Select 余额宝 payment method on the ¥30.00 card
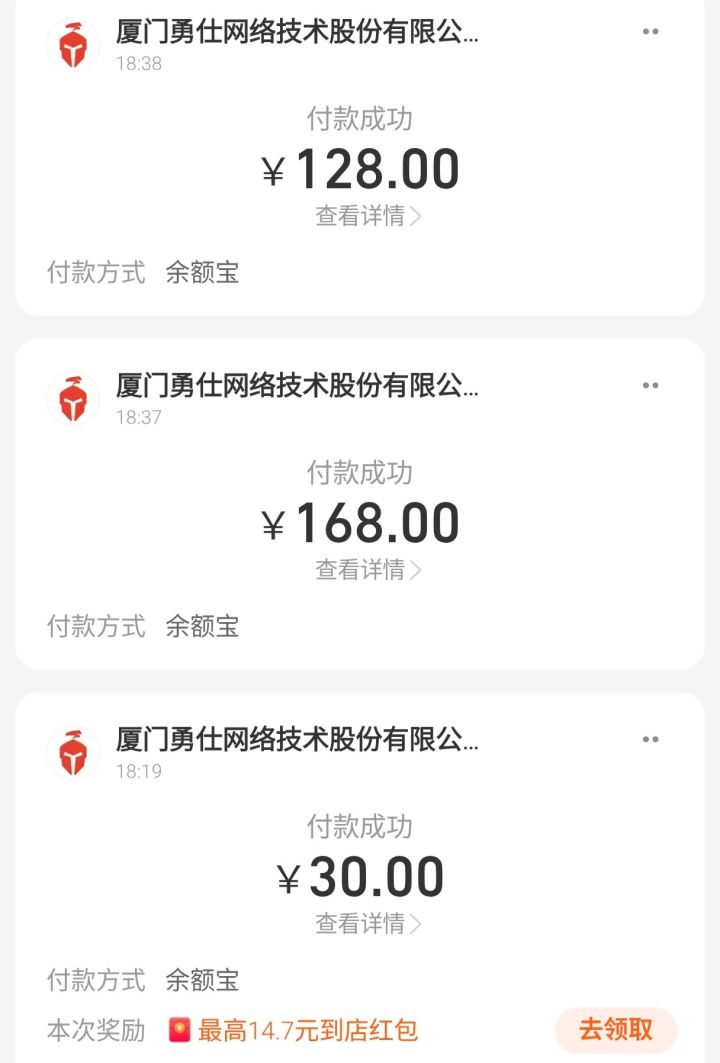This screenshot has height=1063, width=720. pos(201,983)
